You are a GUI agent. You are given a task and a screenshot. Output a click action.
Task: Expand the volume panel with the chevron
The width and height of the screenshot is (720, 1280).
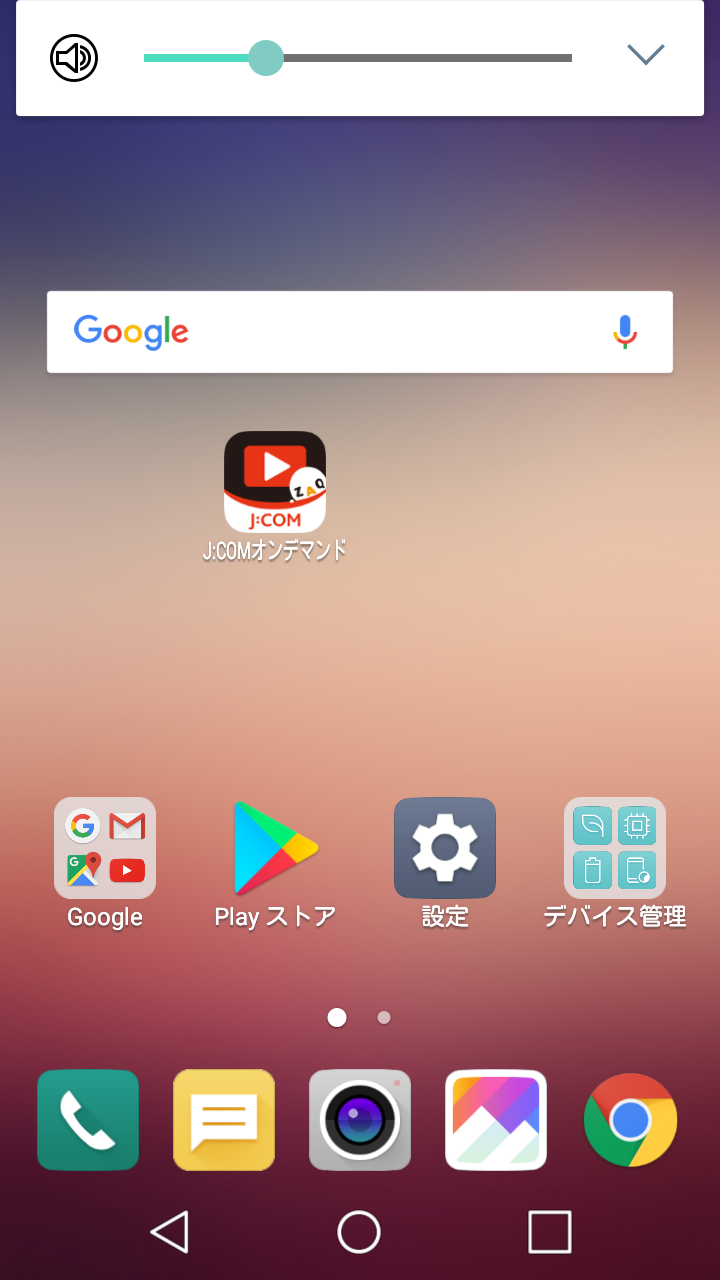[645, 55]
